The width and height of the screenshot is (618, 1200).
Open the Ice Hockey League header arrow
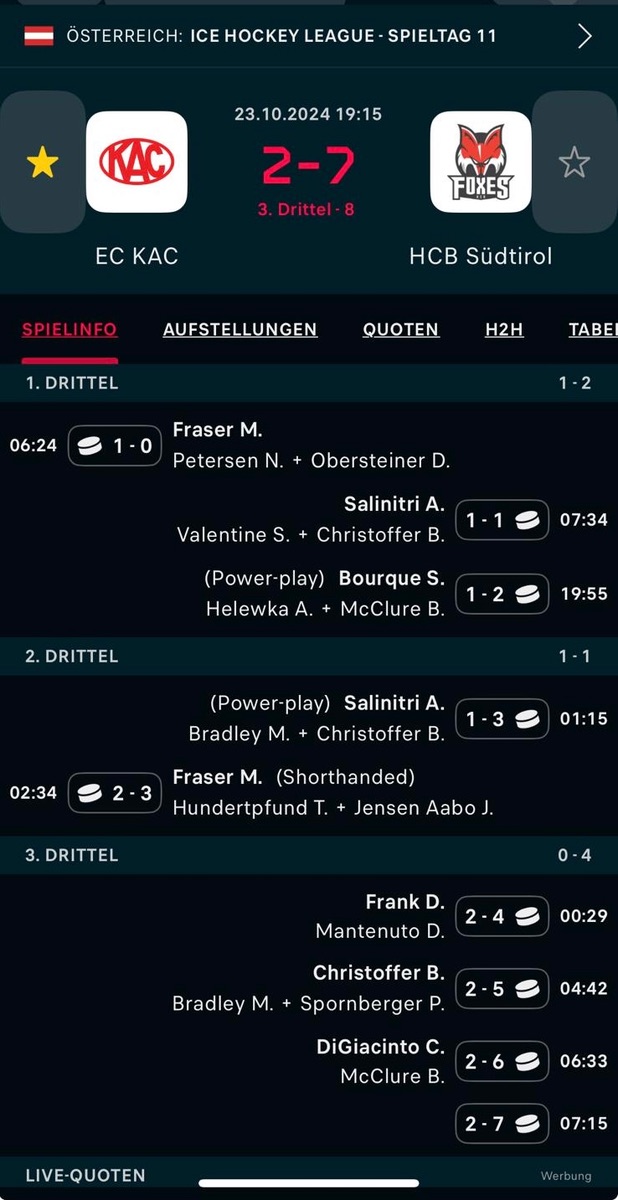585,36
